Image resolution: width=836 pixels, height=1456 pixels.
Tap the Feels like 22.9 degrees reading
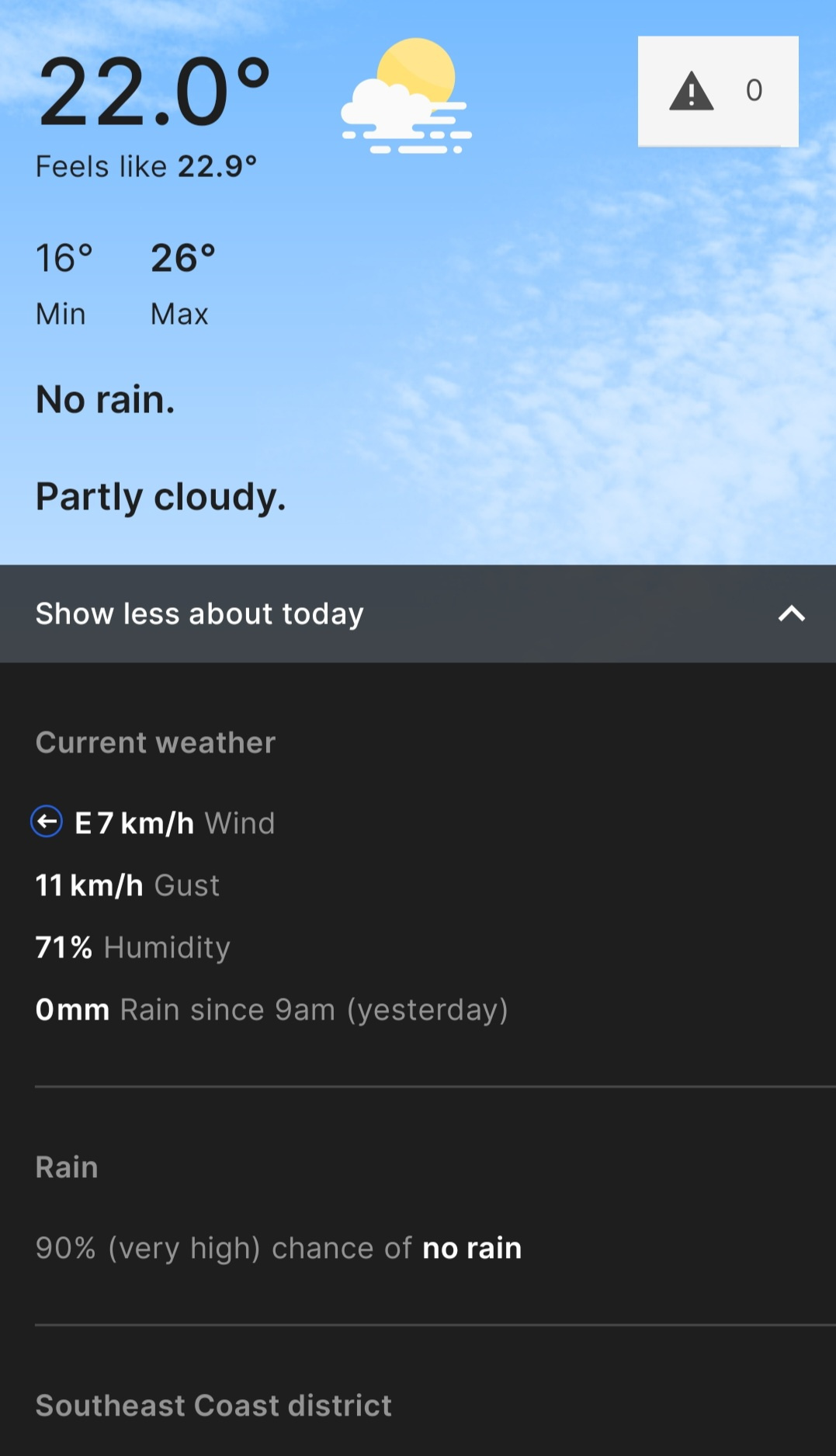coord(147,166)
